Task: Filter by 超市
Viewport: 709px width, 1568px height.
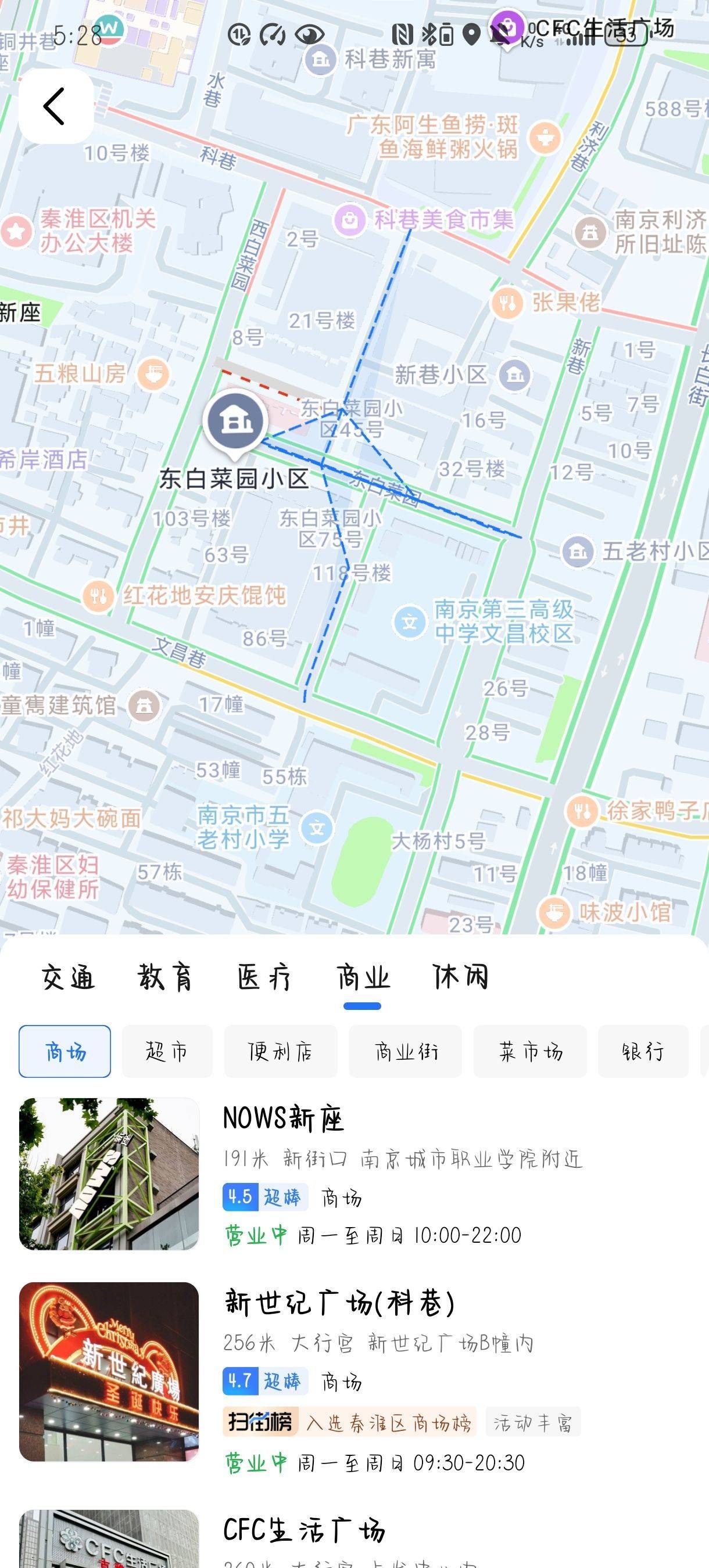Action: [167, 1051]
